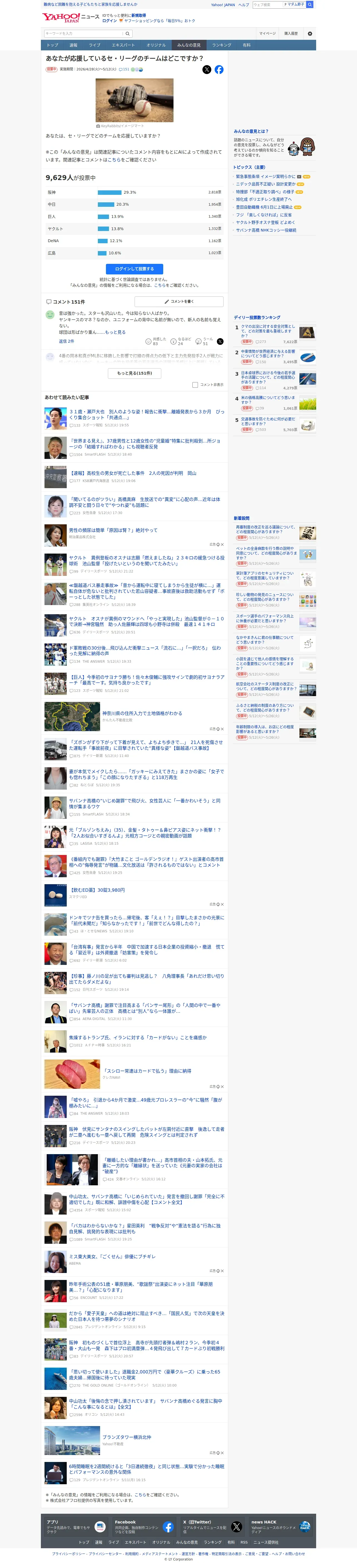Screen dimensions: 357x1568
Task: Tap the web search magnifier button
Action: 309,4
